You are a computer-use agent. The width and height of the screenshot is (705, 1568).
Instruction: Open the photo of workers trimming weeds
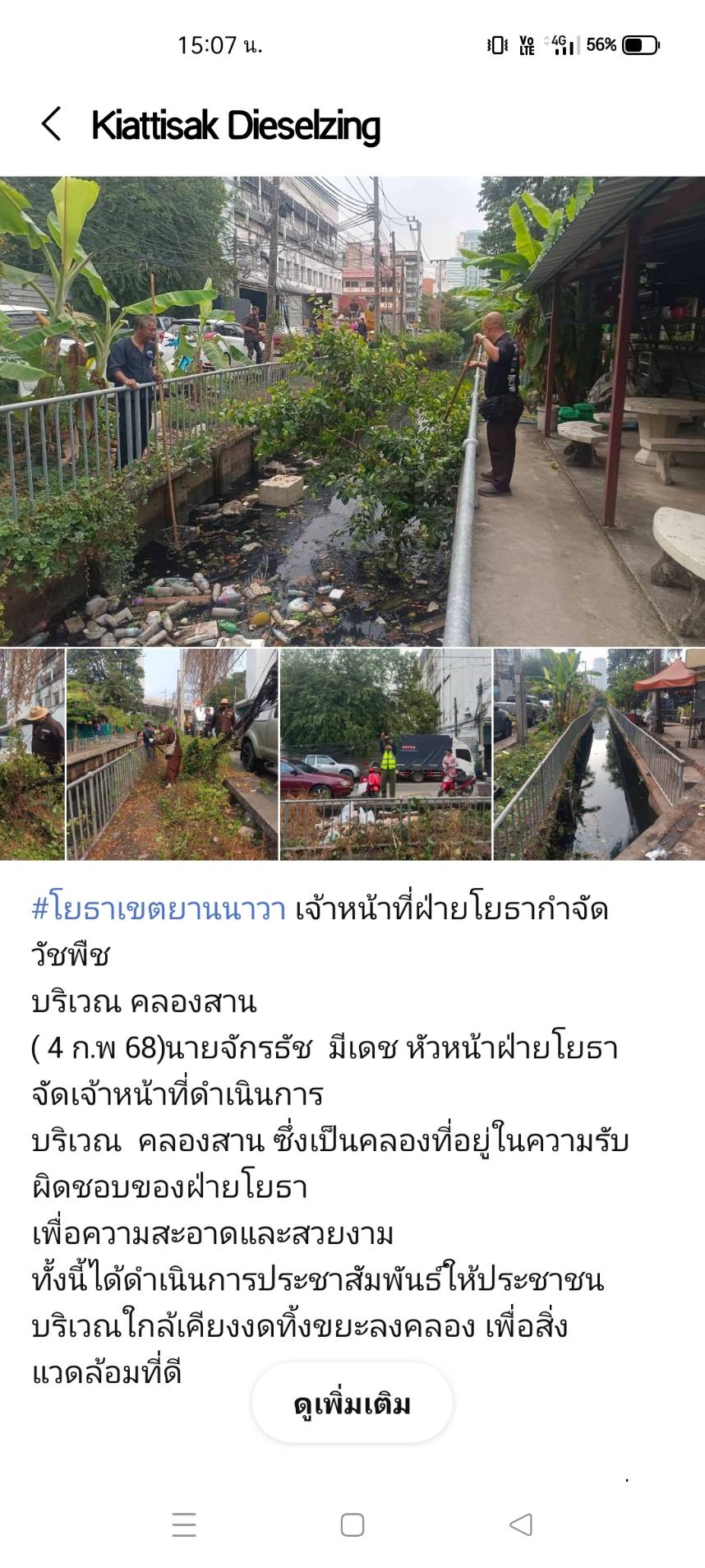coord(172,754)
